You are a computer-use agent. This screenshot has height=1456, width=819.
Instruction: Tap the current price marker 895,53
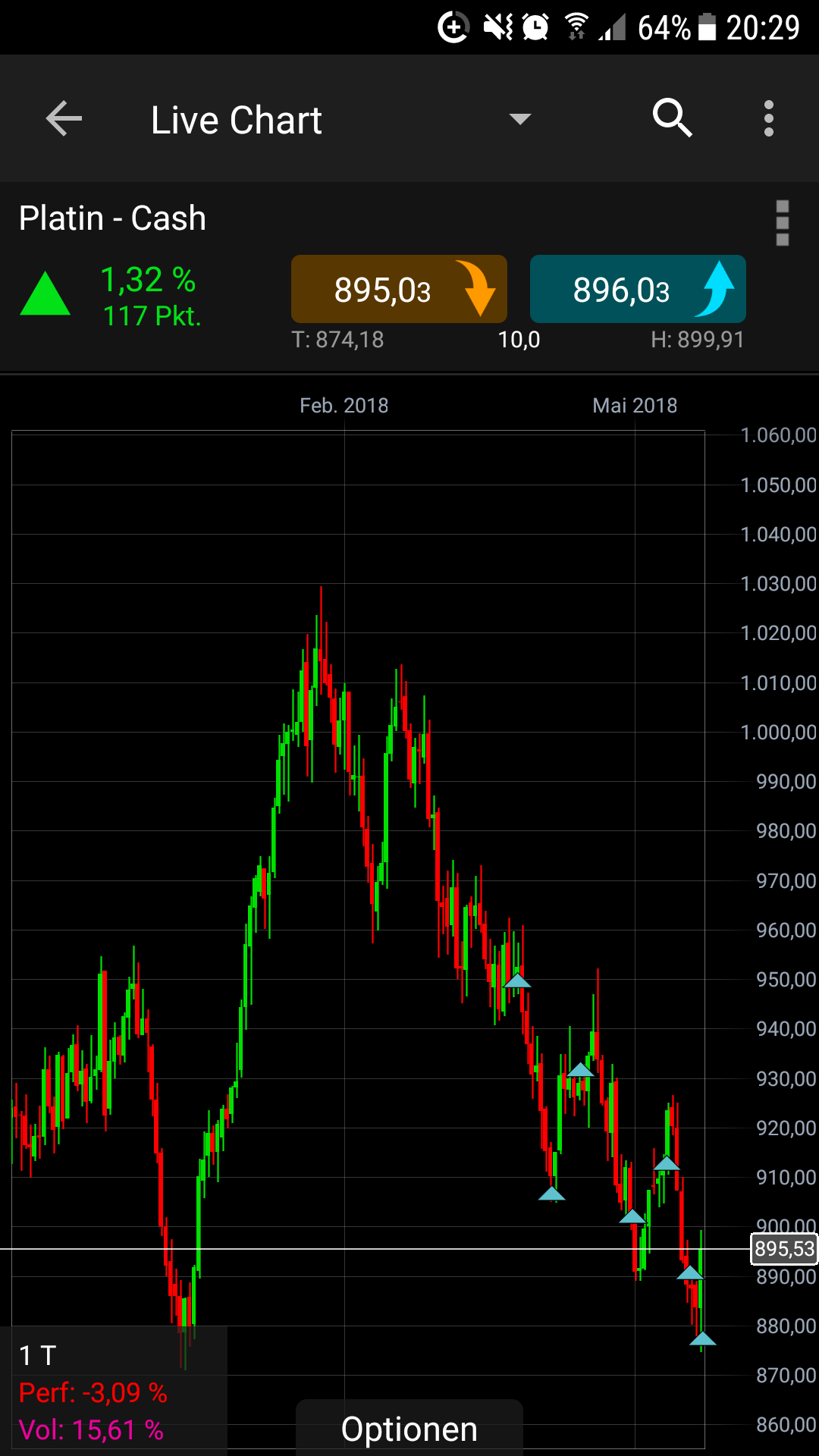click(783, 1250)
